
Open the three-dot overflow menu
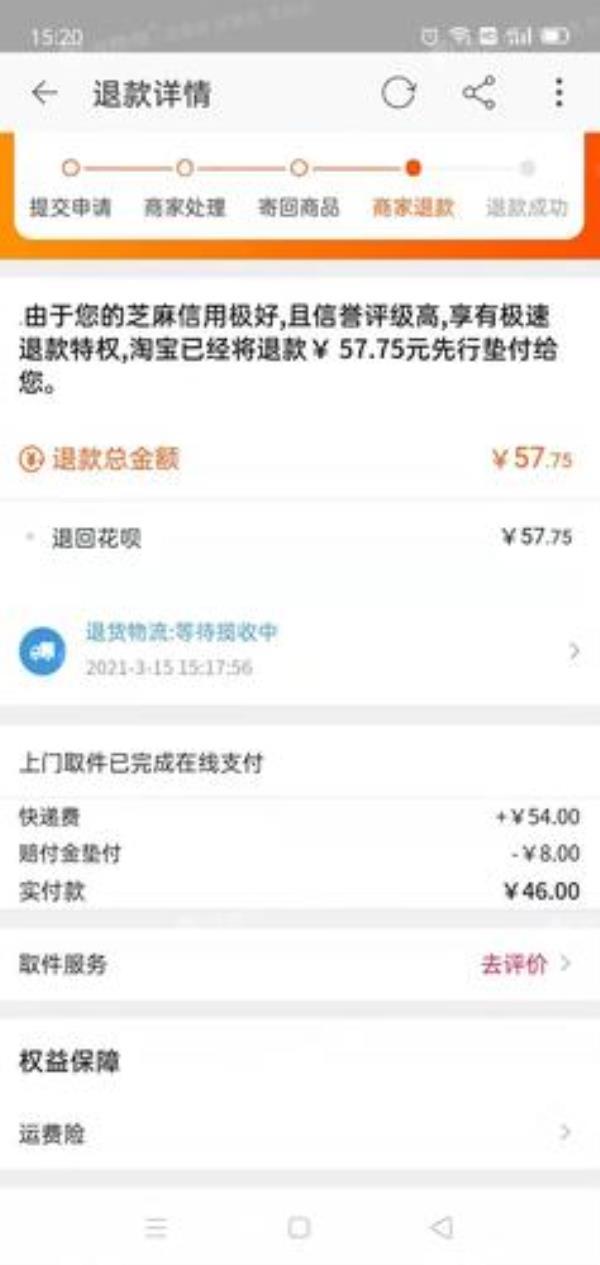coord(558,94)
